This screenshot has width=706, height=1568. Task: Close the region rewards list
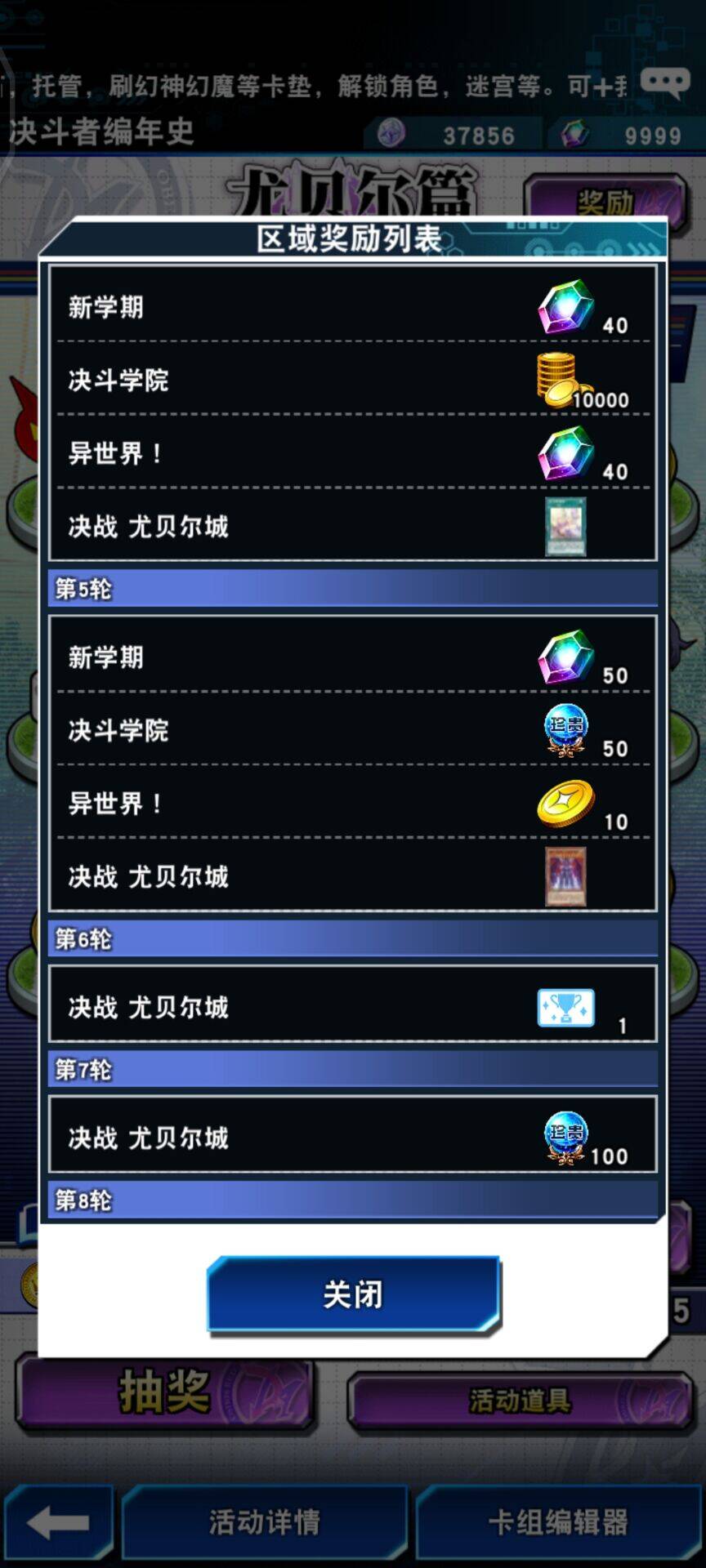(x=353, y=1294)
